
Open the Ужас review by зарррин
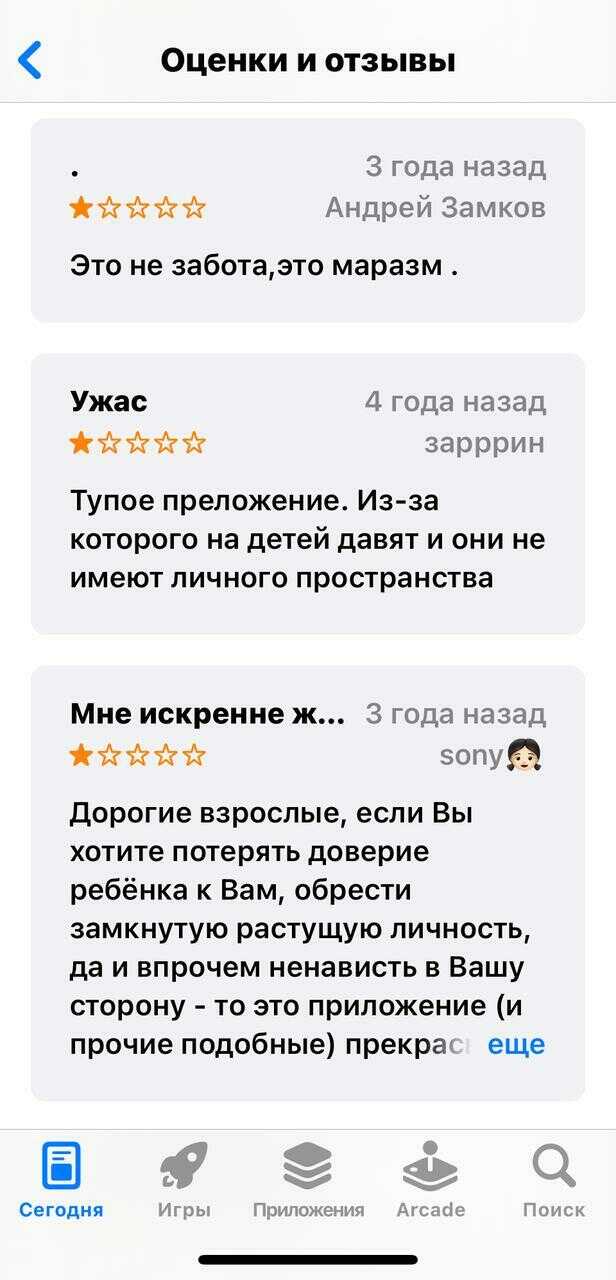[x=308, y=493]
